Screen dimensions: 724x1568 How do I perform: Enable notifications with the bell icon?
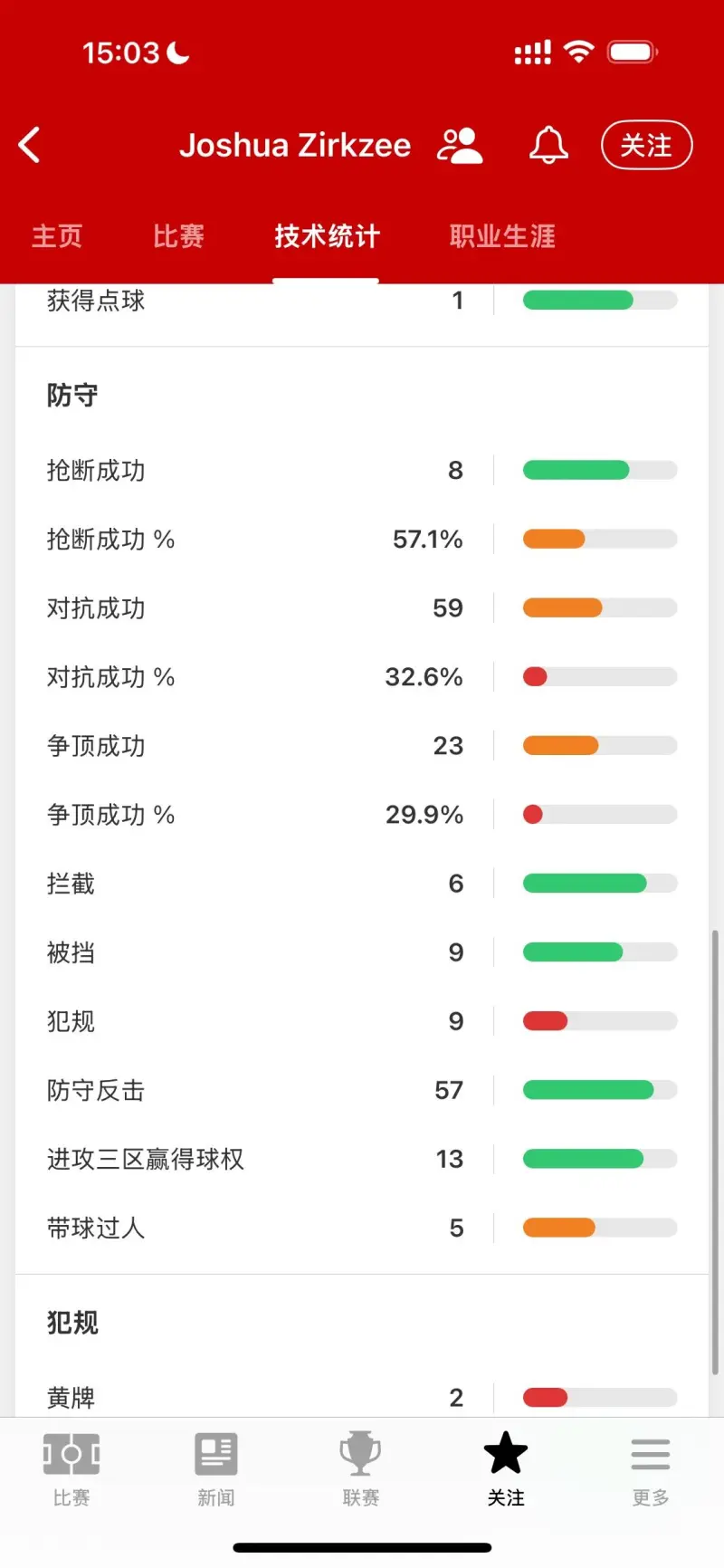[x=548, y=145]
